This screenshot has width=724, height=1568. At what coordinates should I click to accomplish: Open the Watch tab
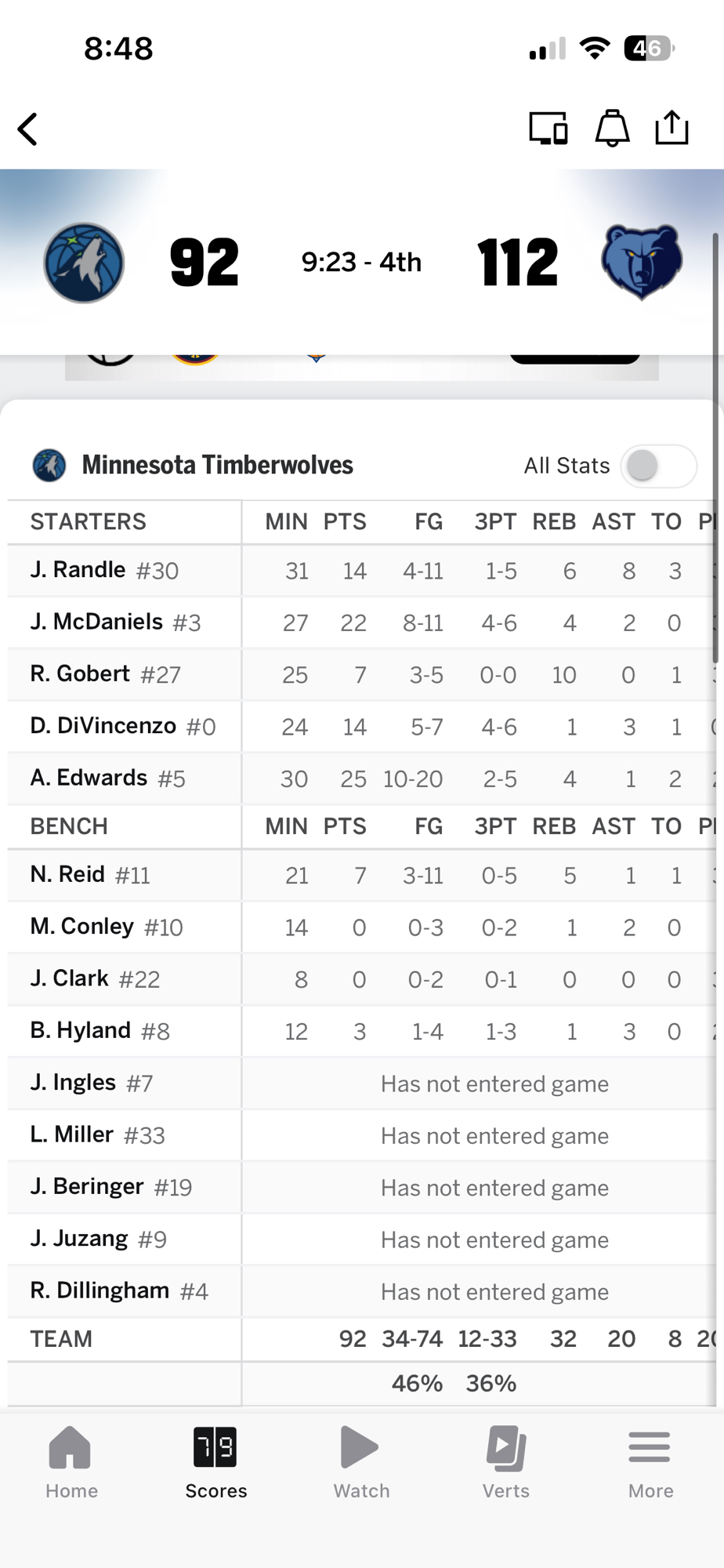click(361, 1462)
